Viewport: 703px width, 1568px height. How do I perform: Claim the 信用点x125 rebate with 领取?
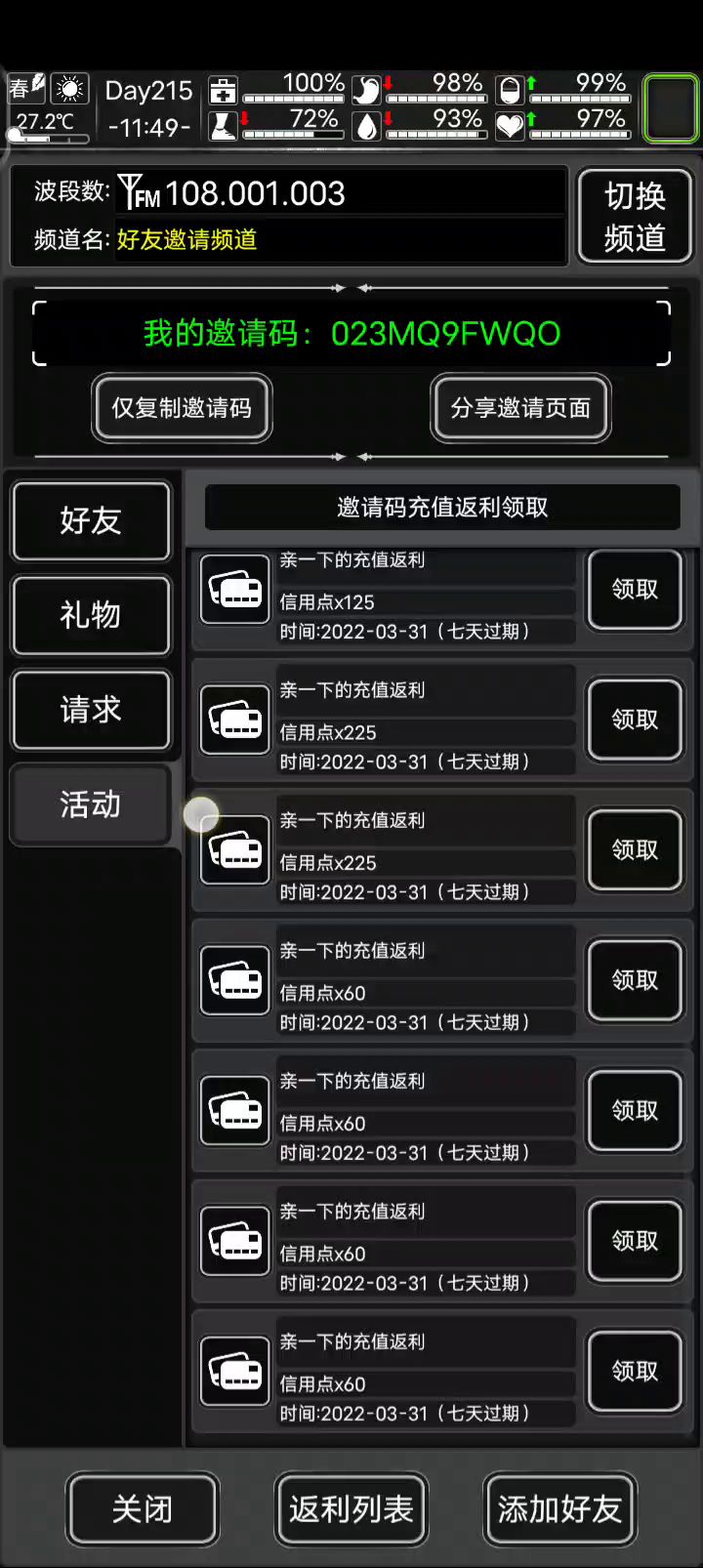[x=635, y=589]
